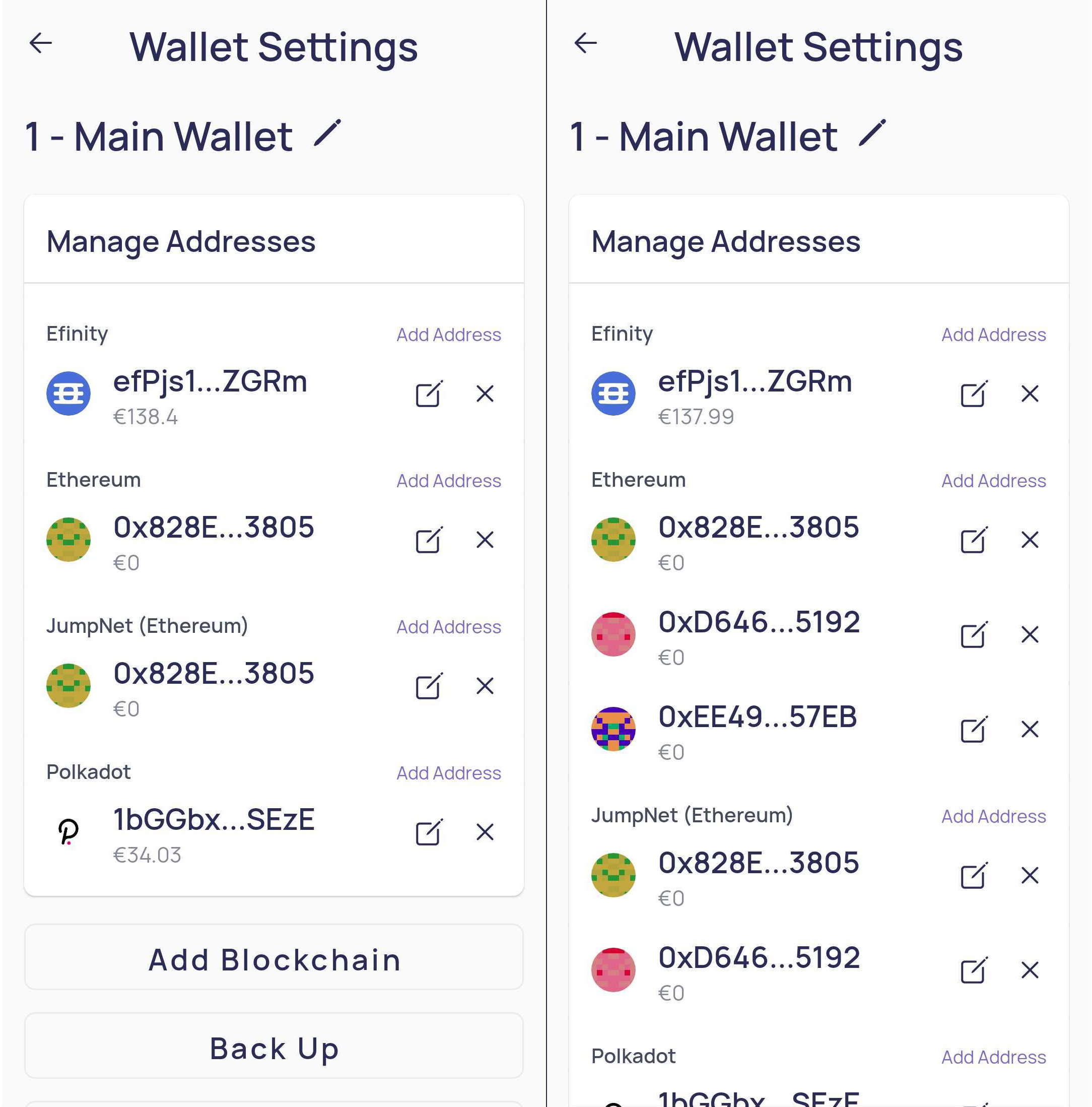Edit the Polkadot address 1bGGbx...SEzE worth €34.03

coord(428,832)
